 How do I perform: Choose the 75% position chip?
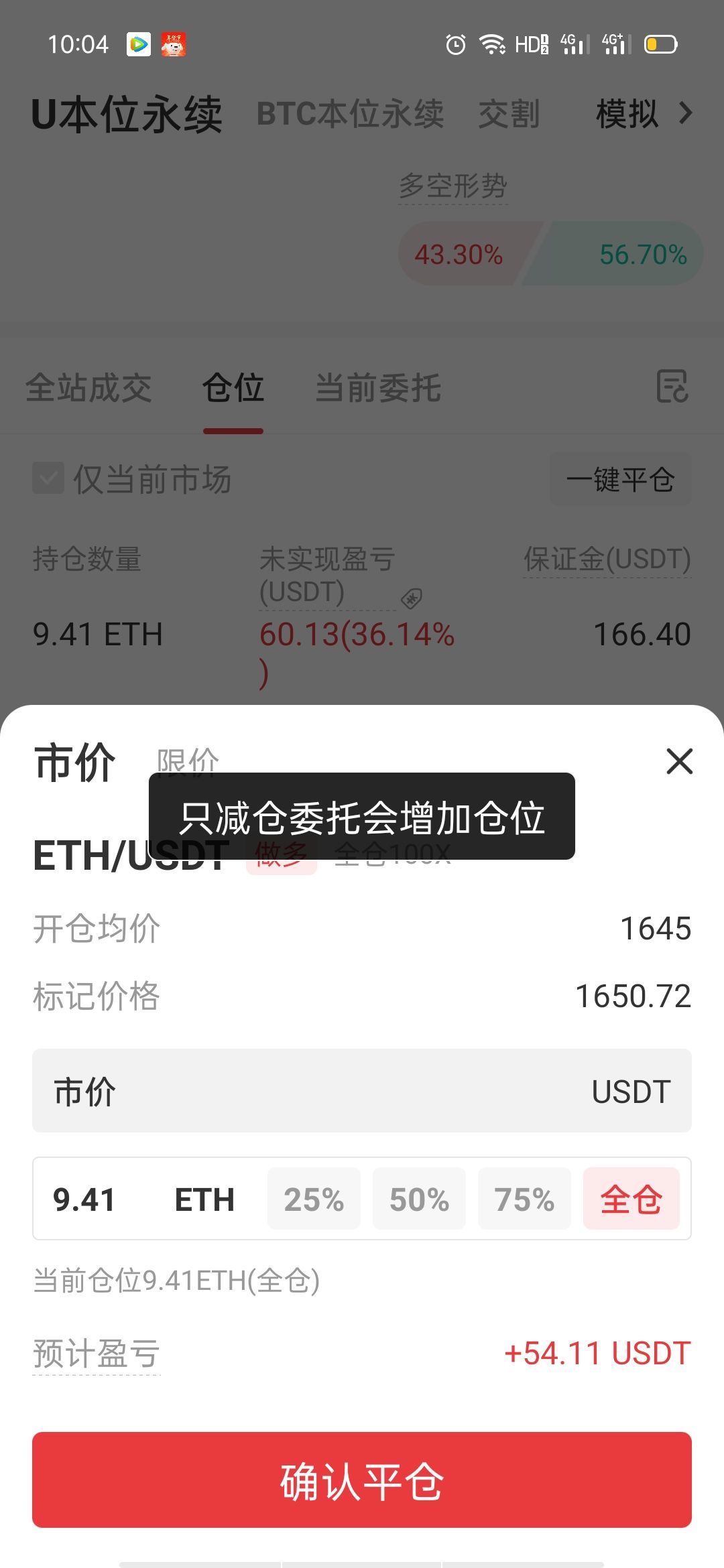point(524,1199)
